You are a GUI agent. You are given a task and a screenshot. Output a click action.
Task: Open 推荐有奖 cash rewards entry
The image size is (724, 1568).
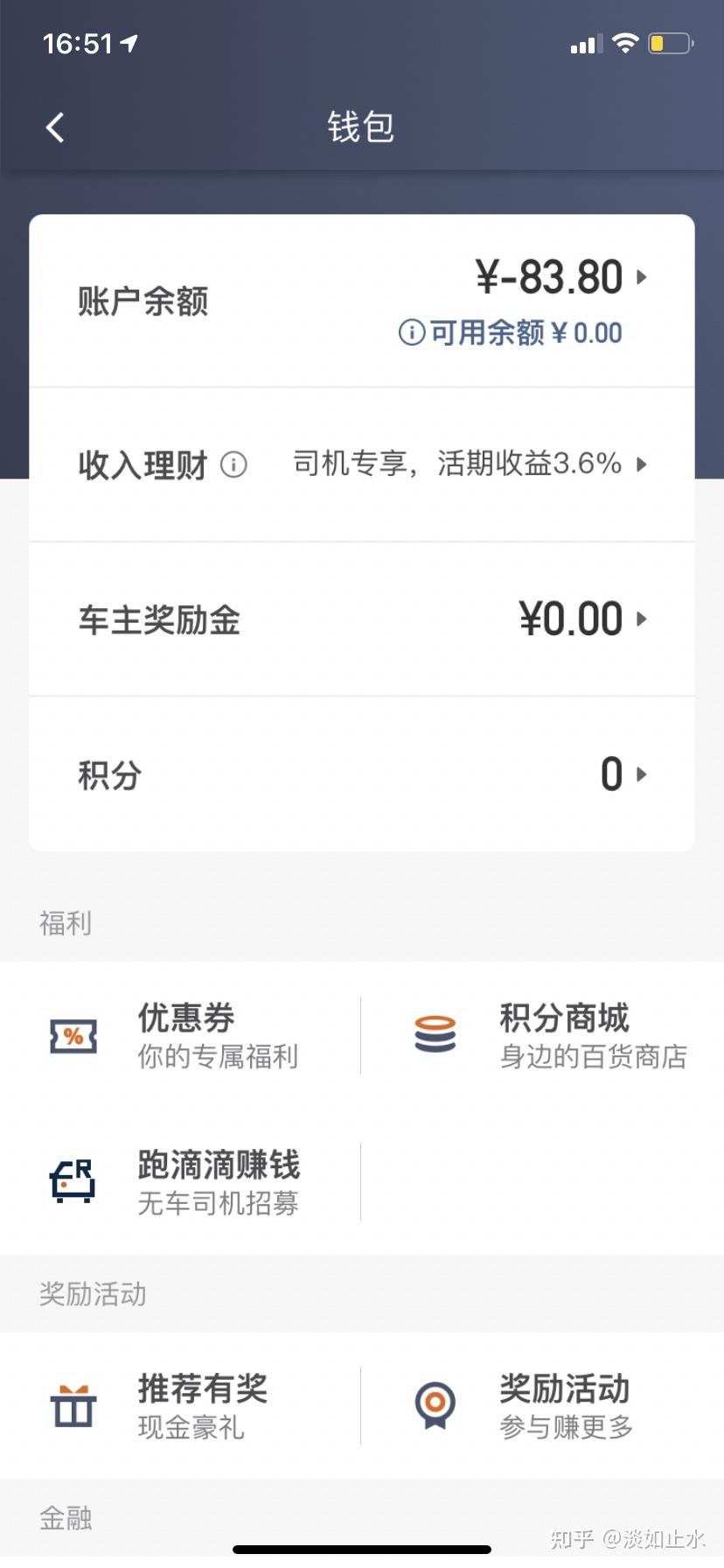pyautogui.click(x=202, y=1406)
